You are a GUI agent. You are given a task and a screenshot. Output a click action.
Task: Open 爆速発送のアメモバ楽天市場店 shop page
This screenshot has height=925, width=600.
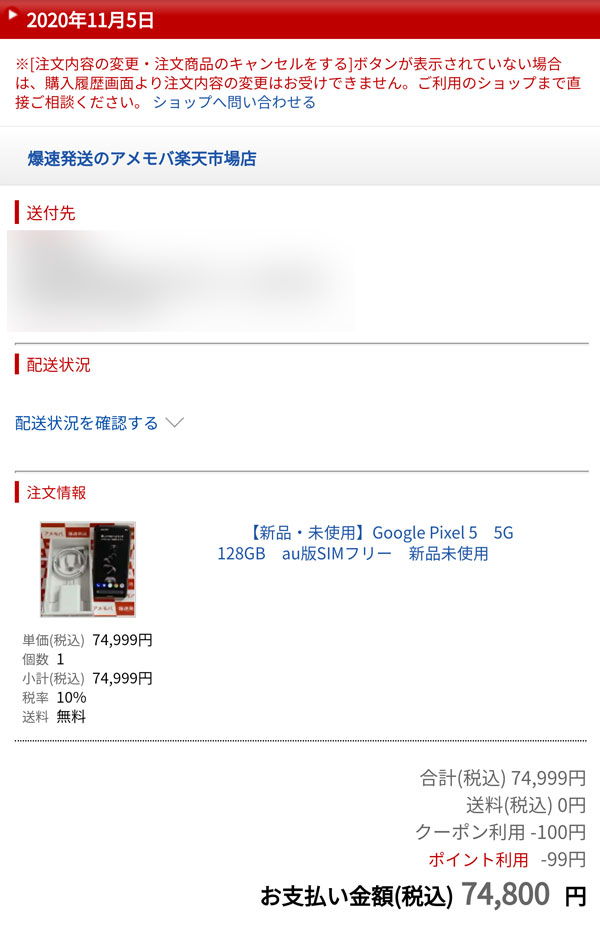pos(142,158)
